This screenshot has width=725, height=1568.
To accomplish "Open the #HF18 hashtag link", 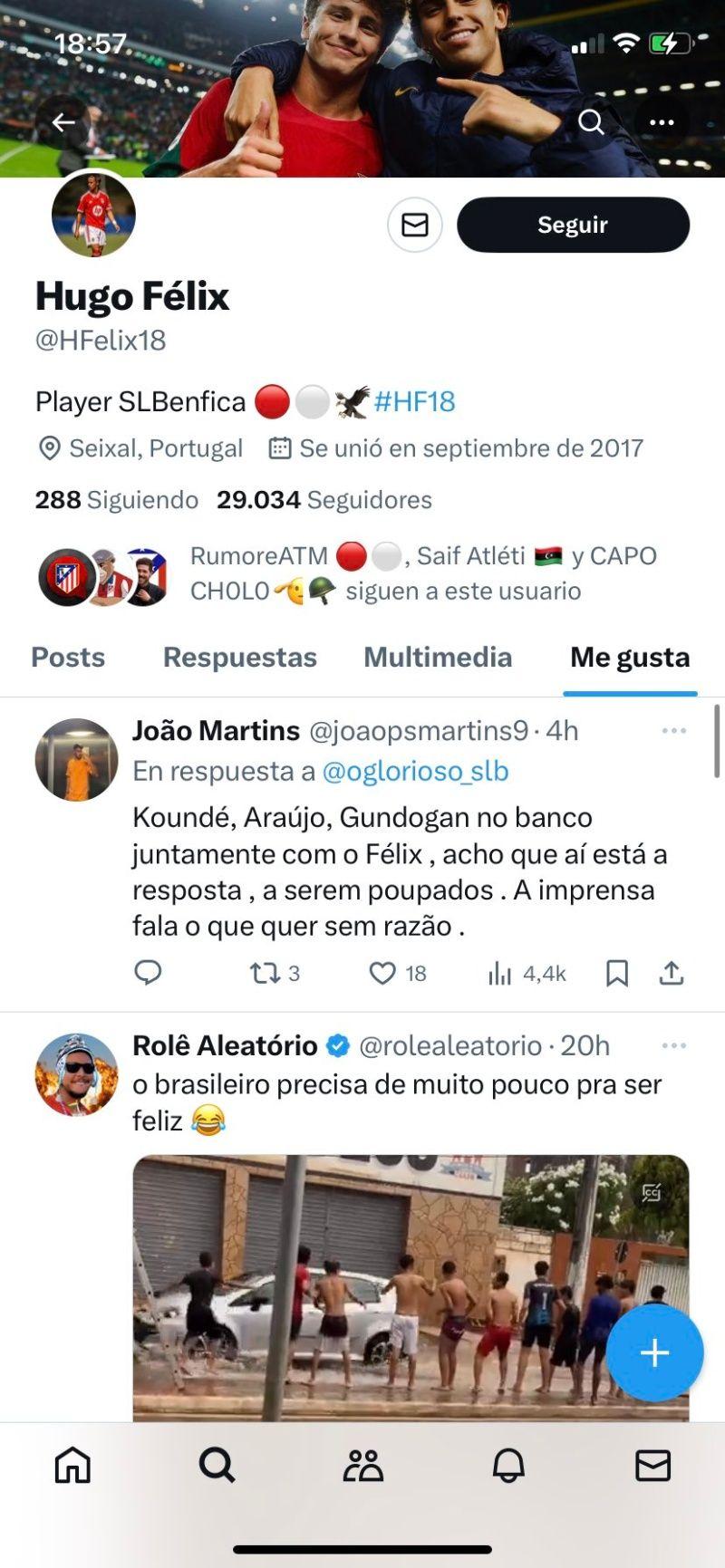I will coord(414,401).
